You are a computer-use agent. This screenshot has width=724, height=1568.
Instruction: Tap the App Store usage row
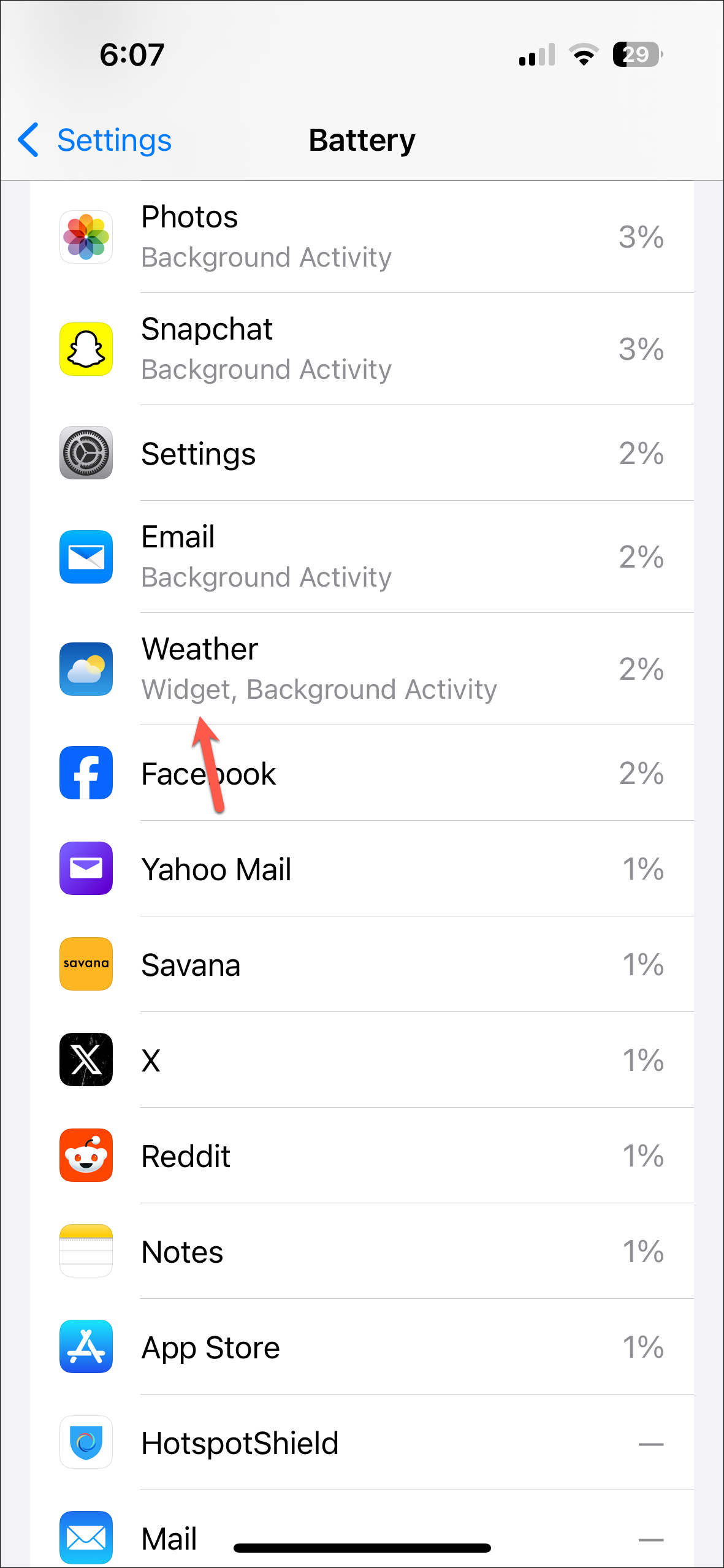point(362,1347)
